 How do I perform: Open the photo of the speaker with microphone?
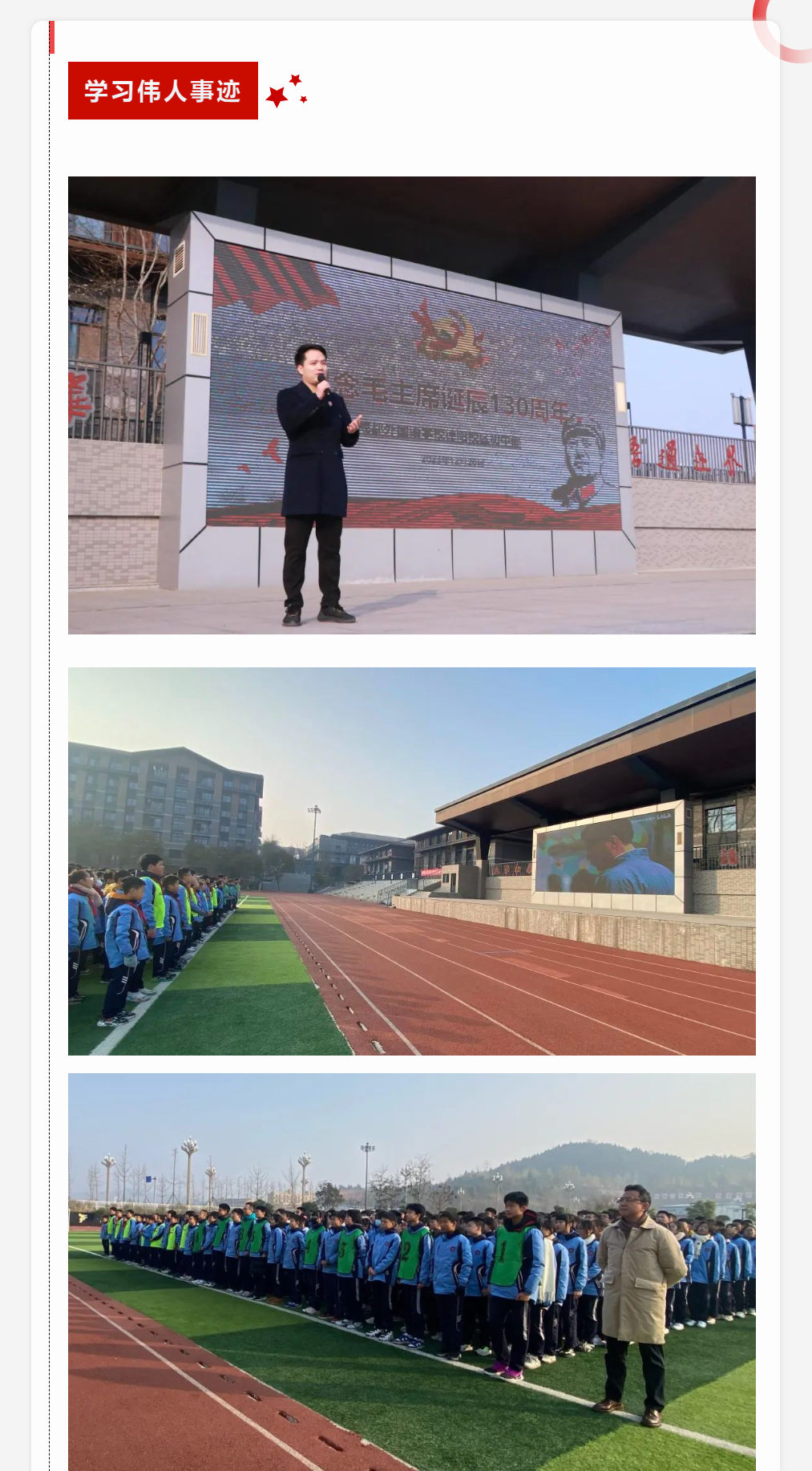pos(411,405)
